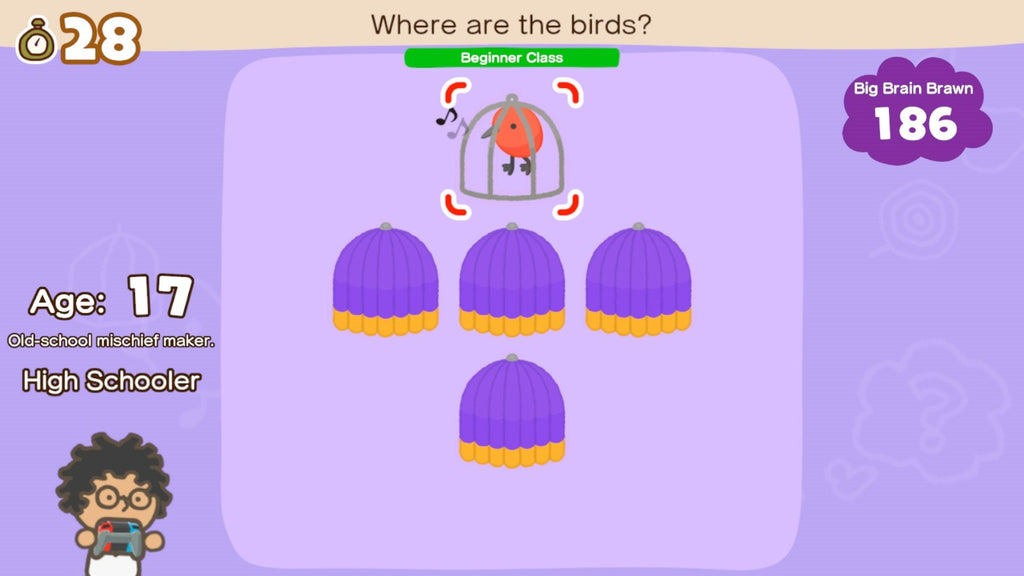Choose the left covered cage in the middle row

(385, 280)
